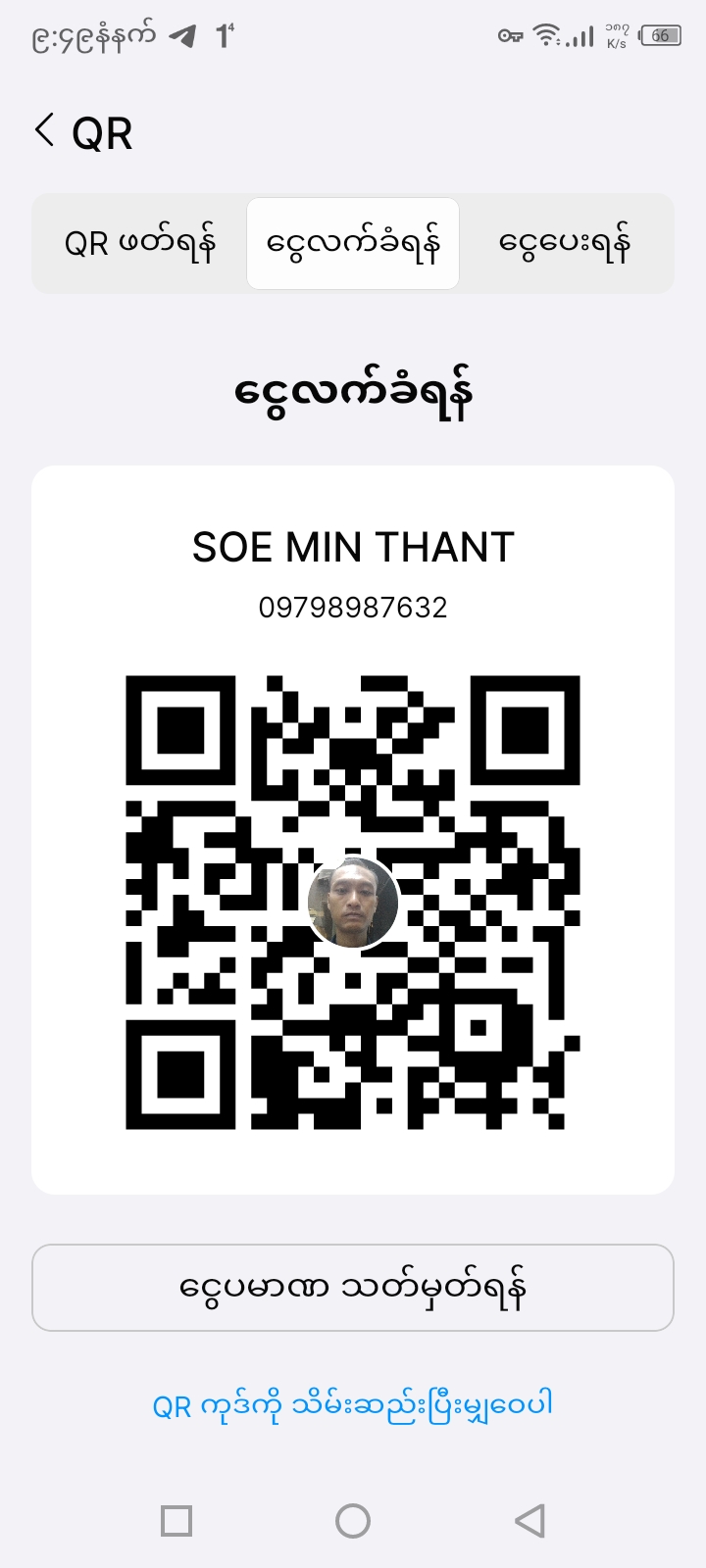Switch to the QR ဖတ်ရန် tab
Image resolution: width=706 pixels, height=1568 pixels.
click(x=139, y=243)
